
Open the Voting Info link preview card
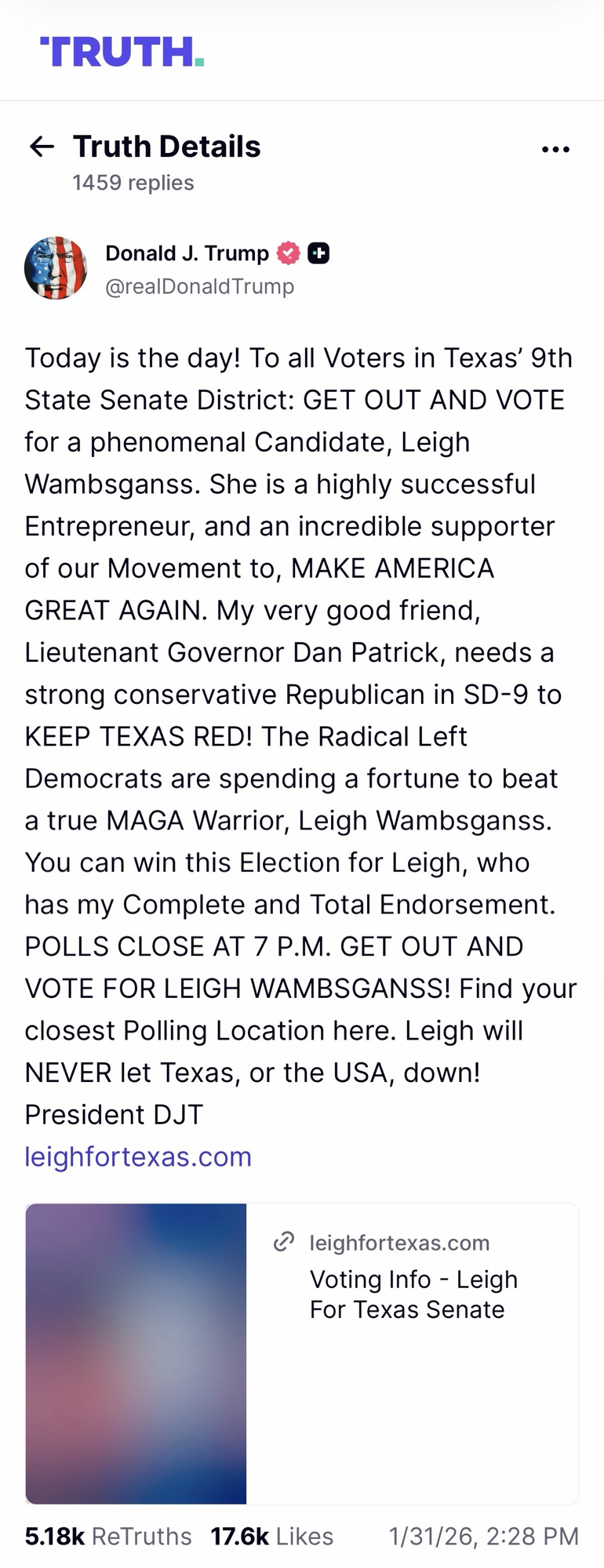pyautogui.click(x=302, y=1353)
